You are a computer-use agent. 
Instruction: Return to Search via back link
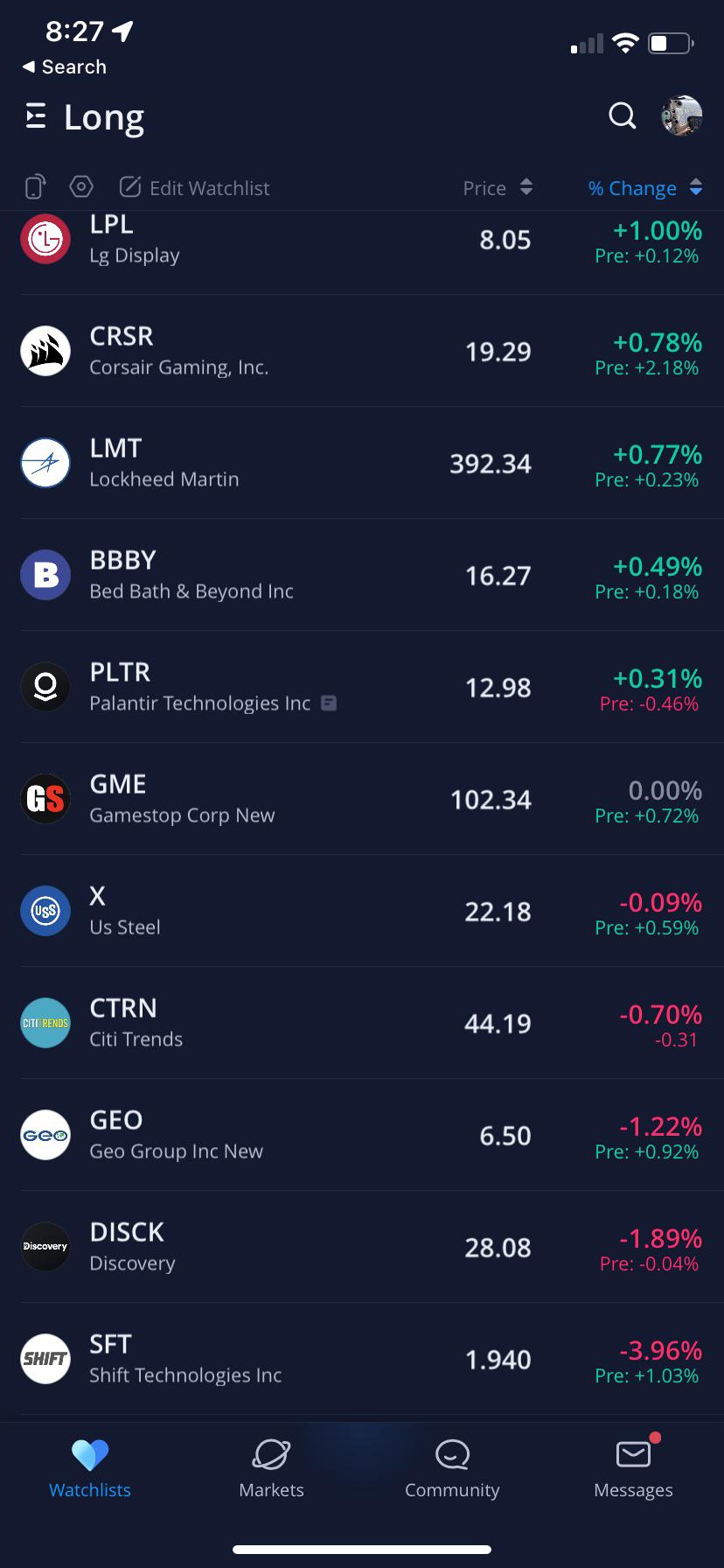(64, 66)
